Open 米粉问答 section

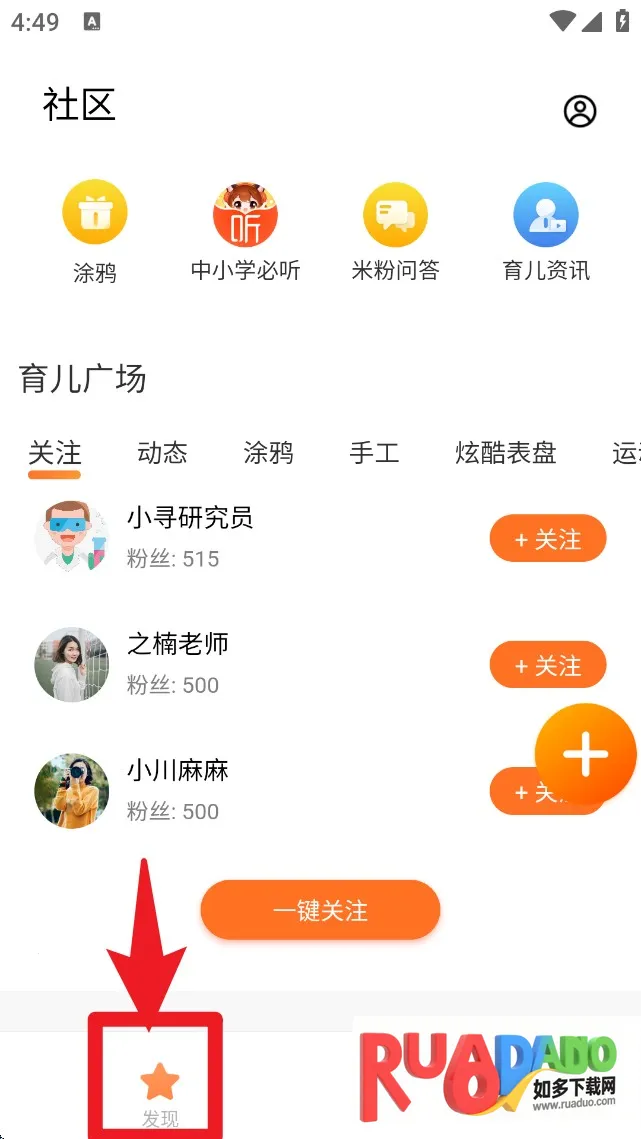tap(395, 213)
